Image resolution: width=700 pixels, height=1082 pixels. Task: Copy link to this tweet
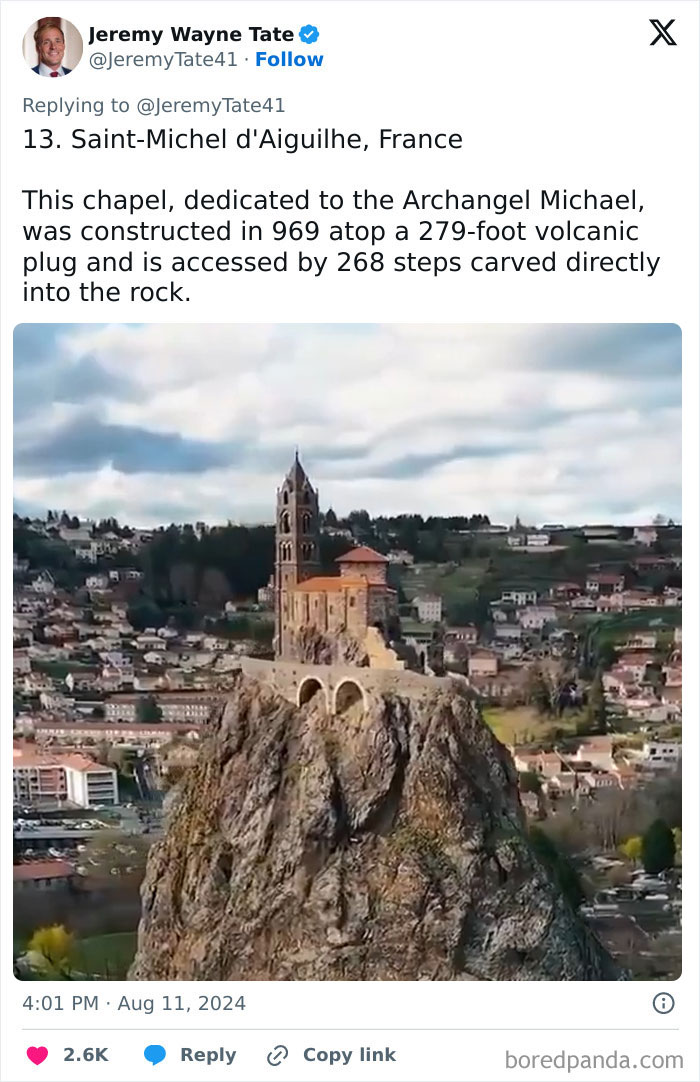click(x=331, y=1055)
